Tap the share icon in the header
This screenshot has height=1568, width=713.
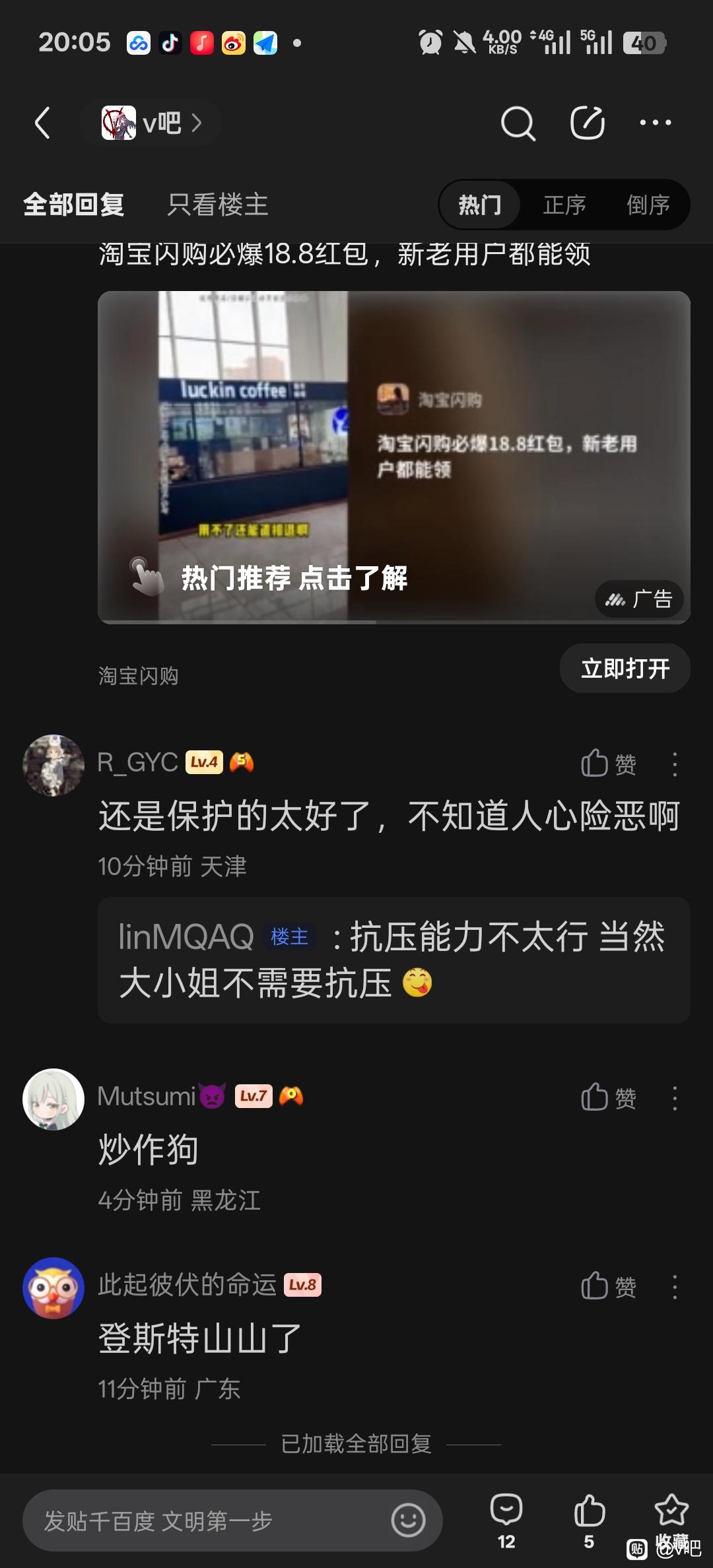click(587, 123)
